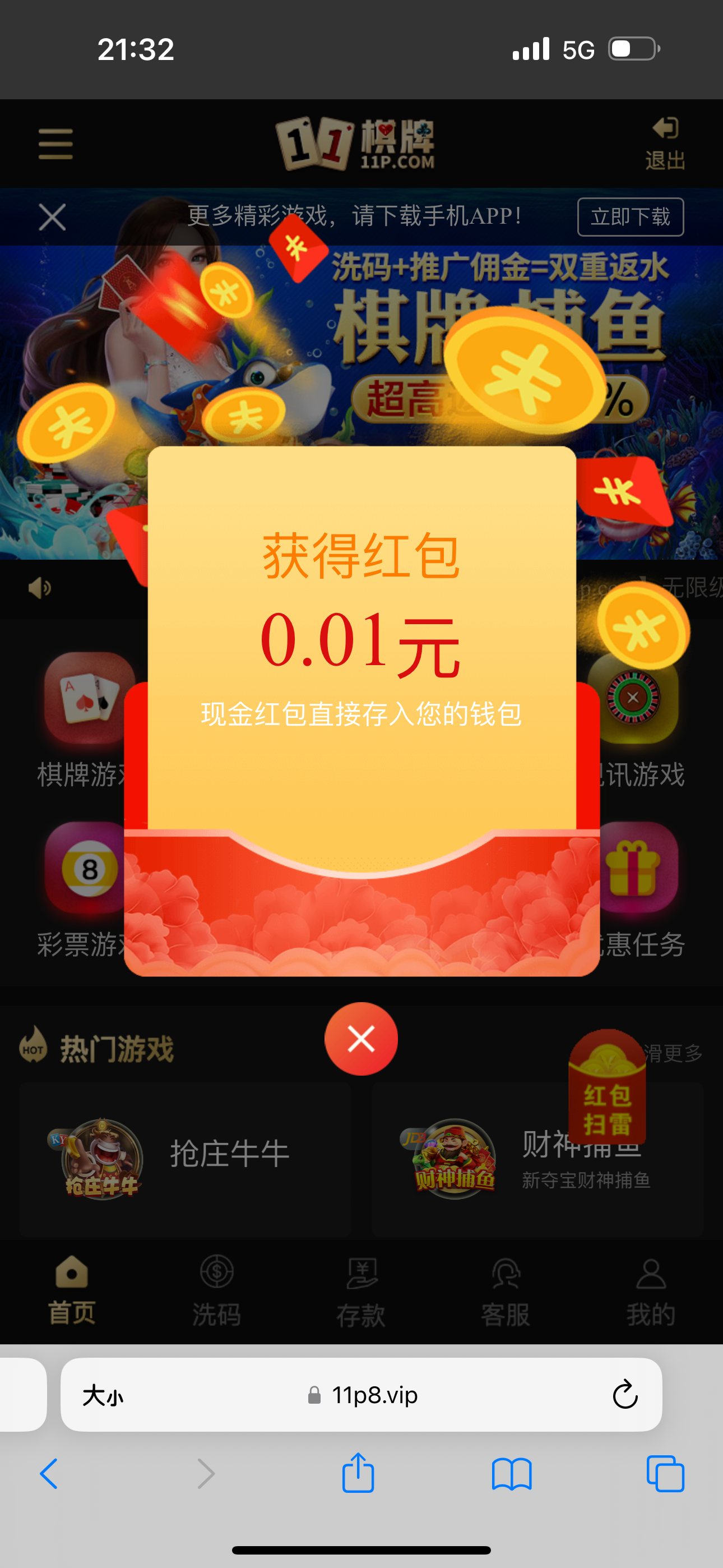Tap the 退出 logout button
Viewport: 723px width, 1568px height.
[665, 144]
